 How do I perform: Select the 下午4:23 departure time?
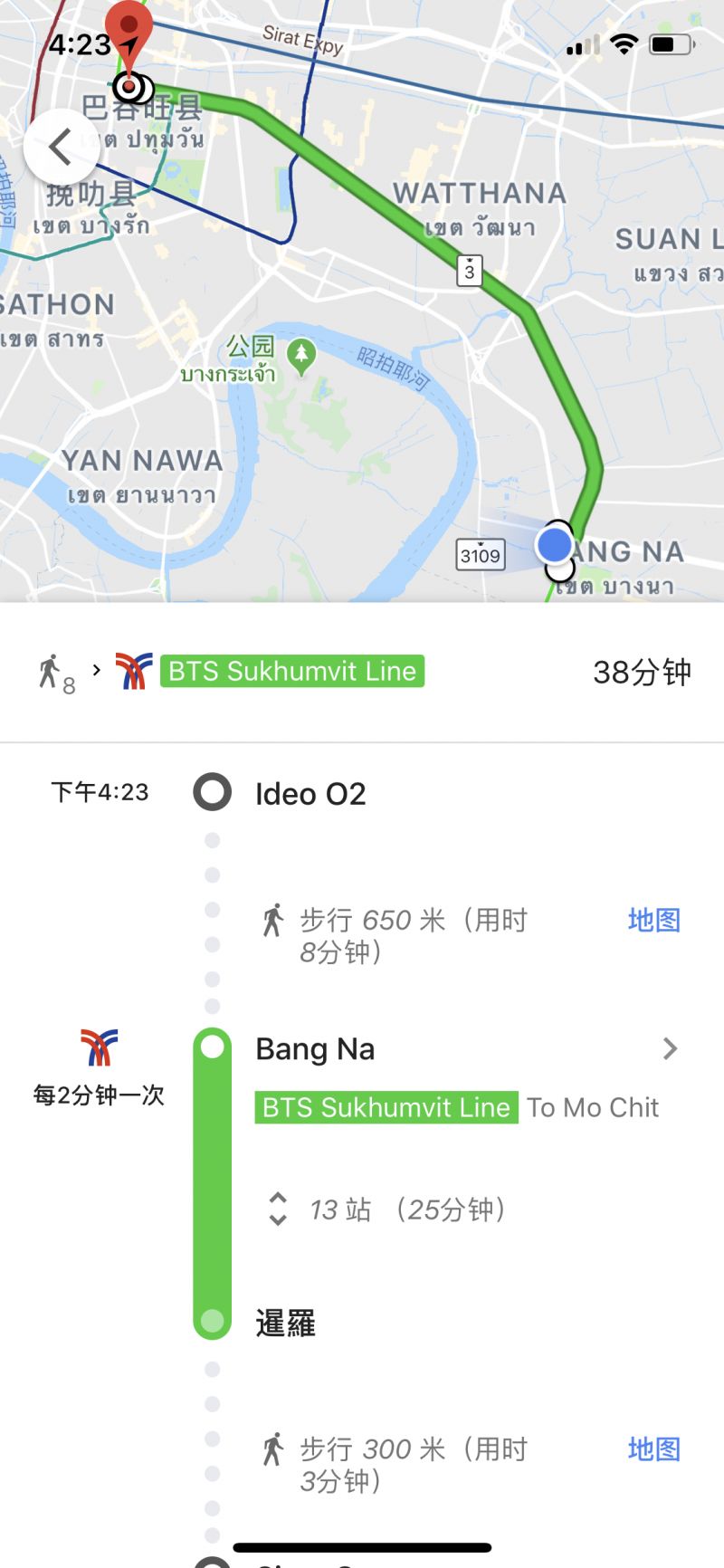click(x=98, y=791)
